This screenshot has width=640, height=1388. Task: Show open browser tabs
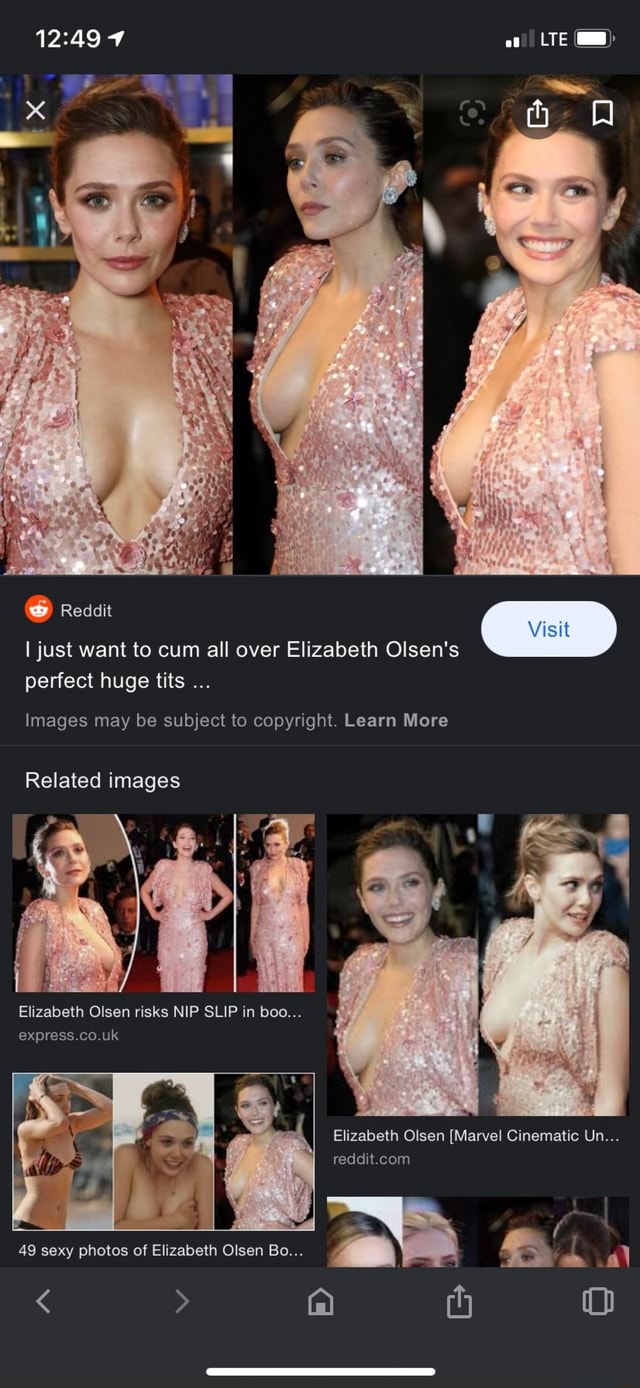click(597, 1300)
